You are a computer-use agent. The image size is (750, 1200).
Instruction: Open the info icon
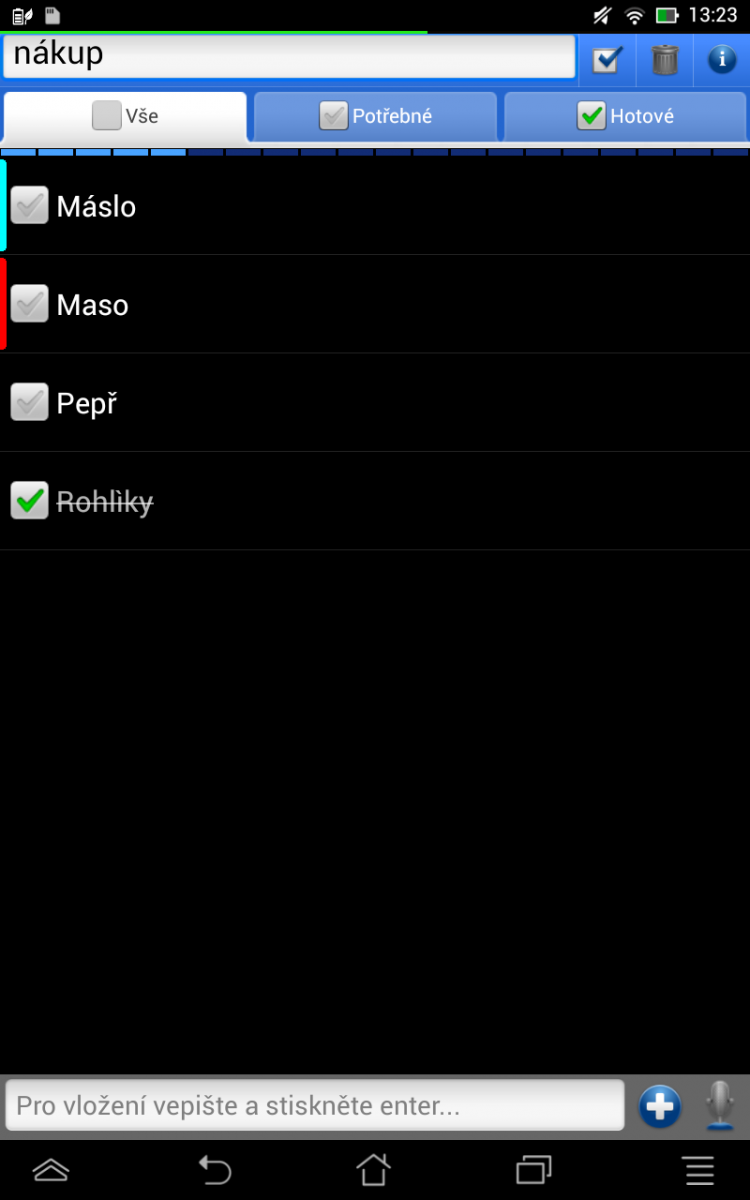721,60
